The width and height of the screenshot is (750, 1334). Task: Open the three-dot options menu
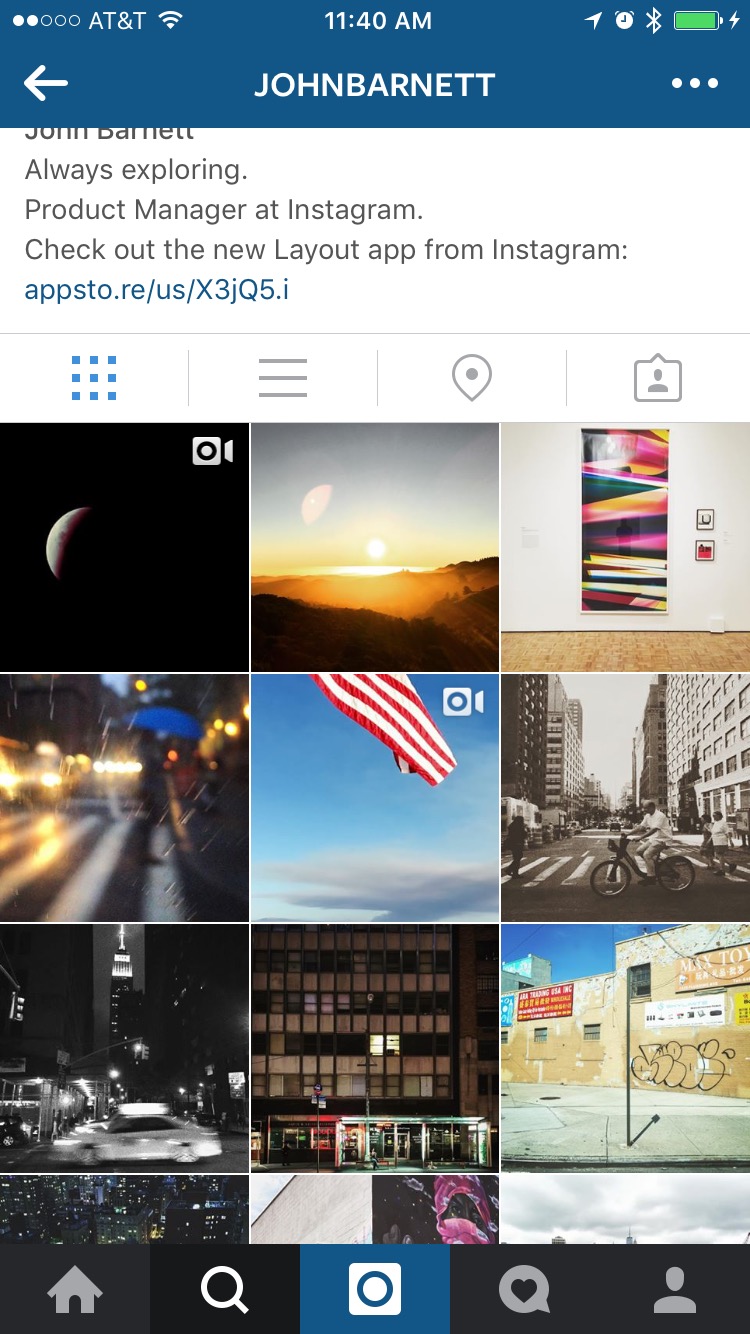click(695, 84)
